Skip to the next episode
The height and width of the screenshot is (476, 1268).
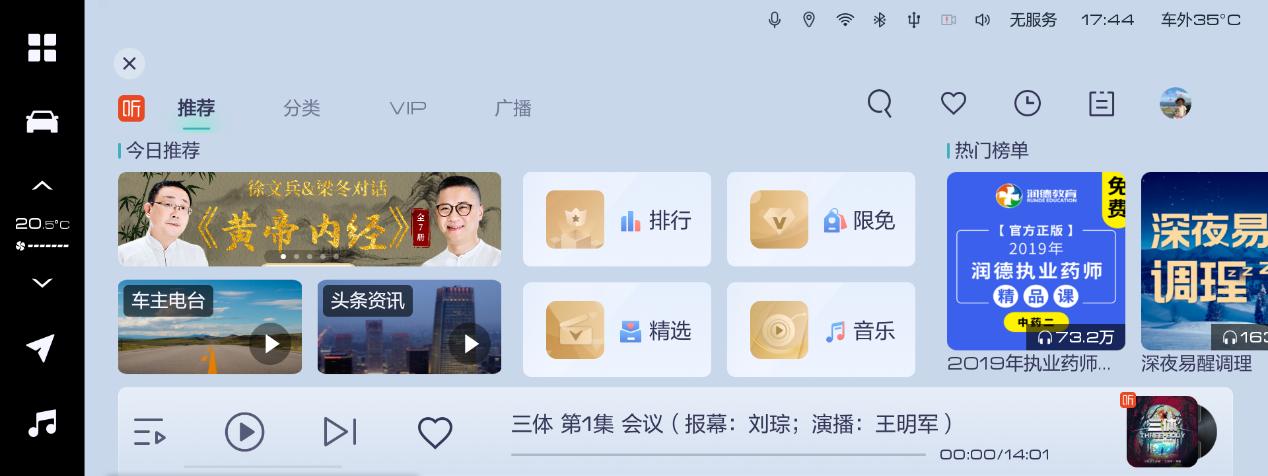coord(340,432)
